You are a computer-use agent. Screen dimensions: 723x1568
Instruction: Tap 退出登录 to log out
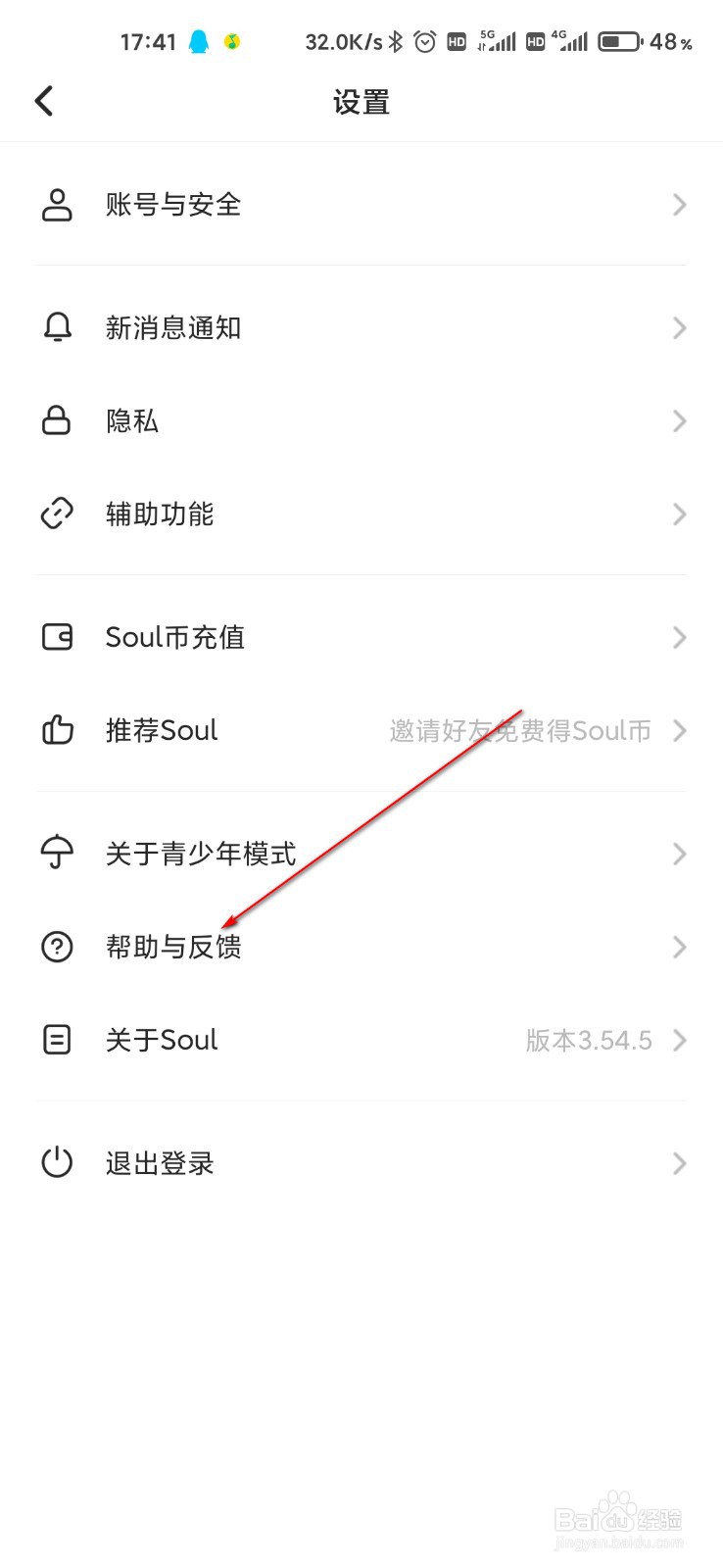point(159,1162)
